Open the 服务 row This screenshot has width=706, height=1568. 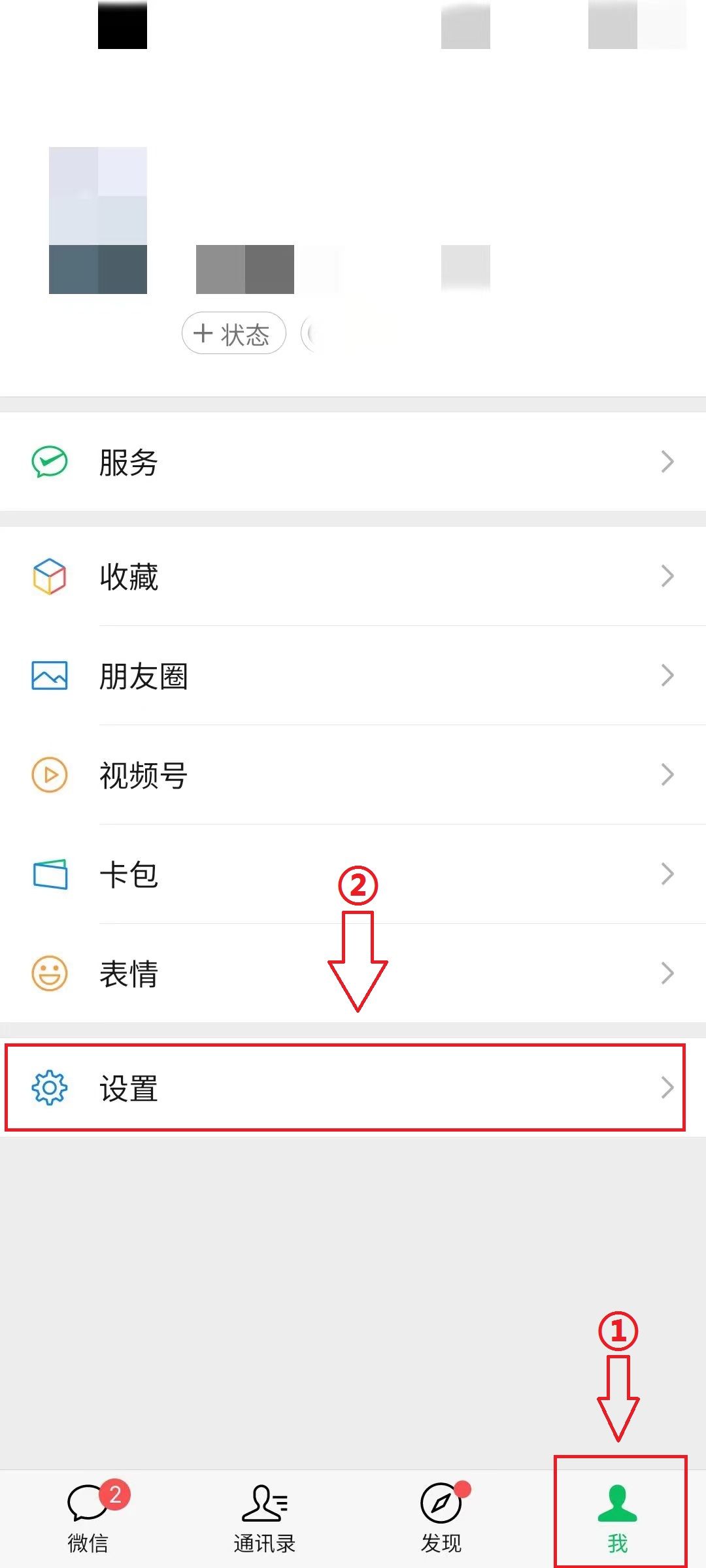pyautogui.click(x=353, y=462)
